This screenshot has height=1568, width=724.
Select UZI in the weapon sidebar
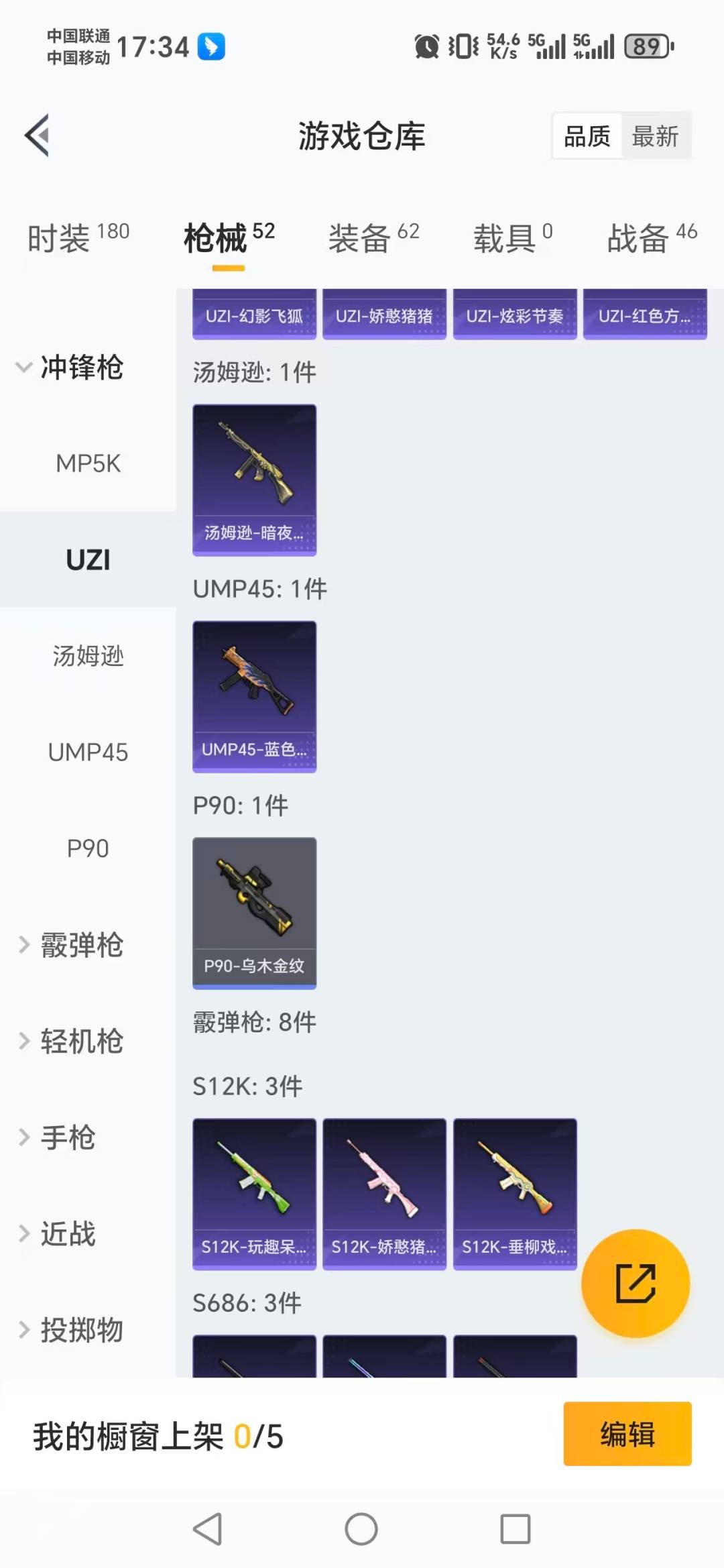click(x=88, y=559)
